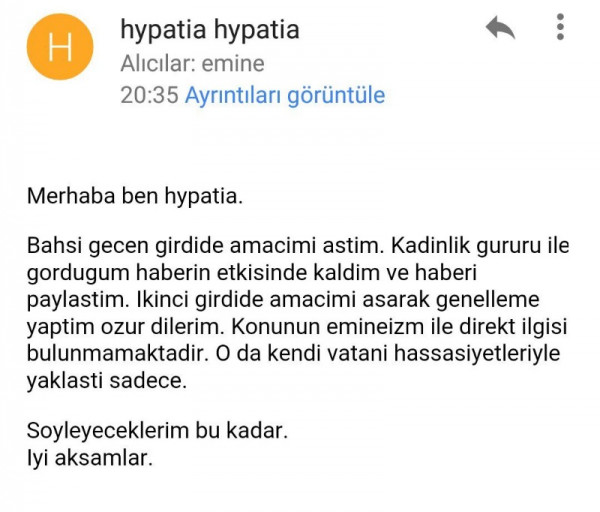Tap Ayrıntıları görüntüle link
Screen dimensions: 600x512
point(285,96)
